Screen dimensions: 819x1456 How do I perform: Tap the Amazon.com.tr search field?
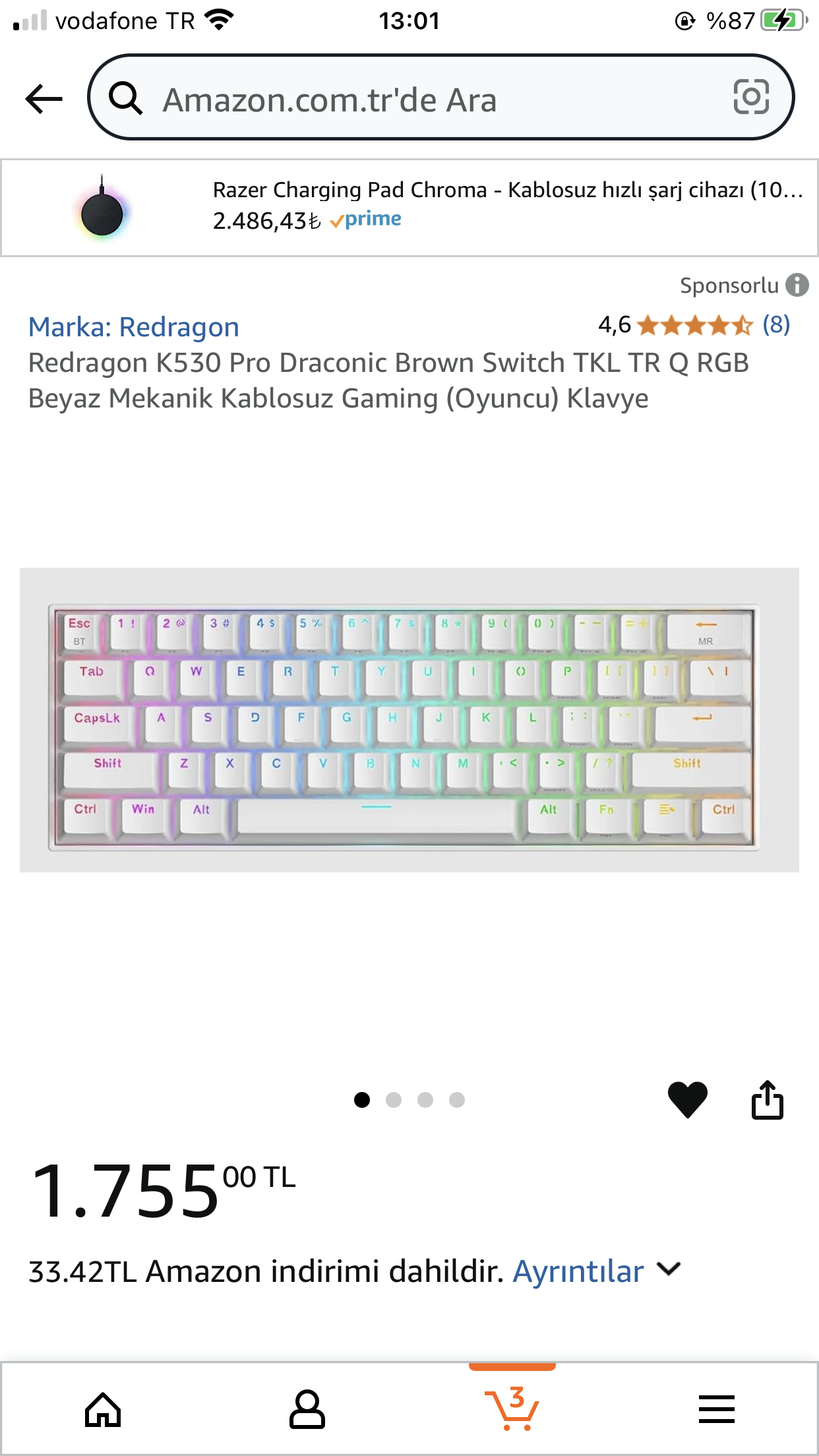[x=422, y=99]
